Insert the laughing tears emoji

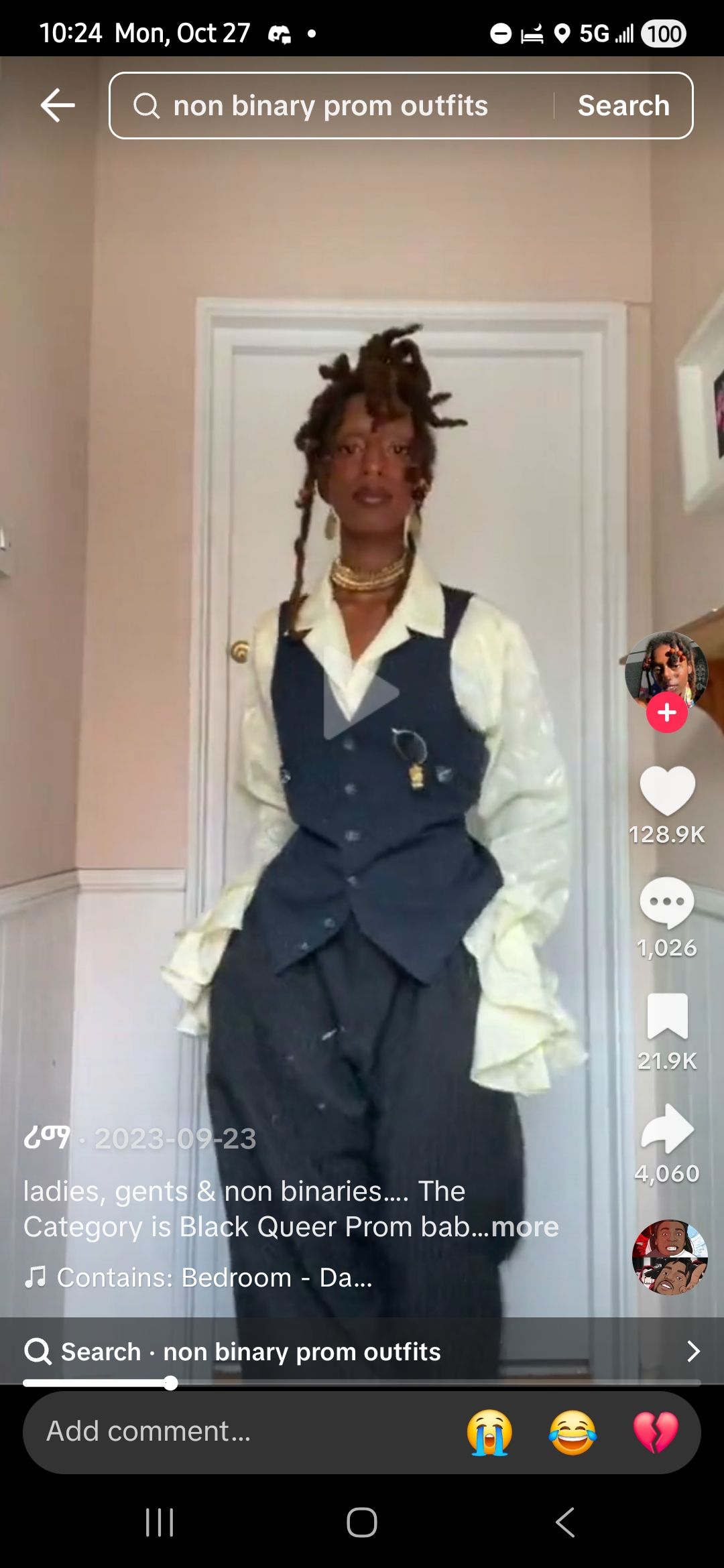[x=572, y=1432]
